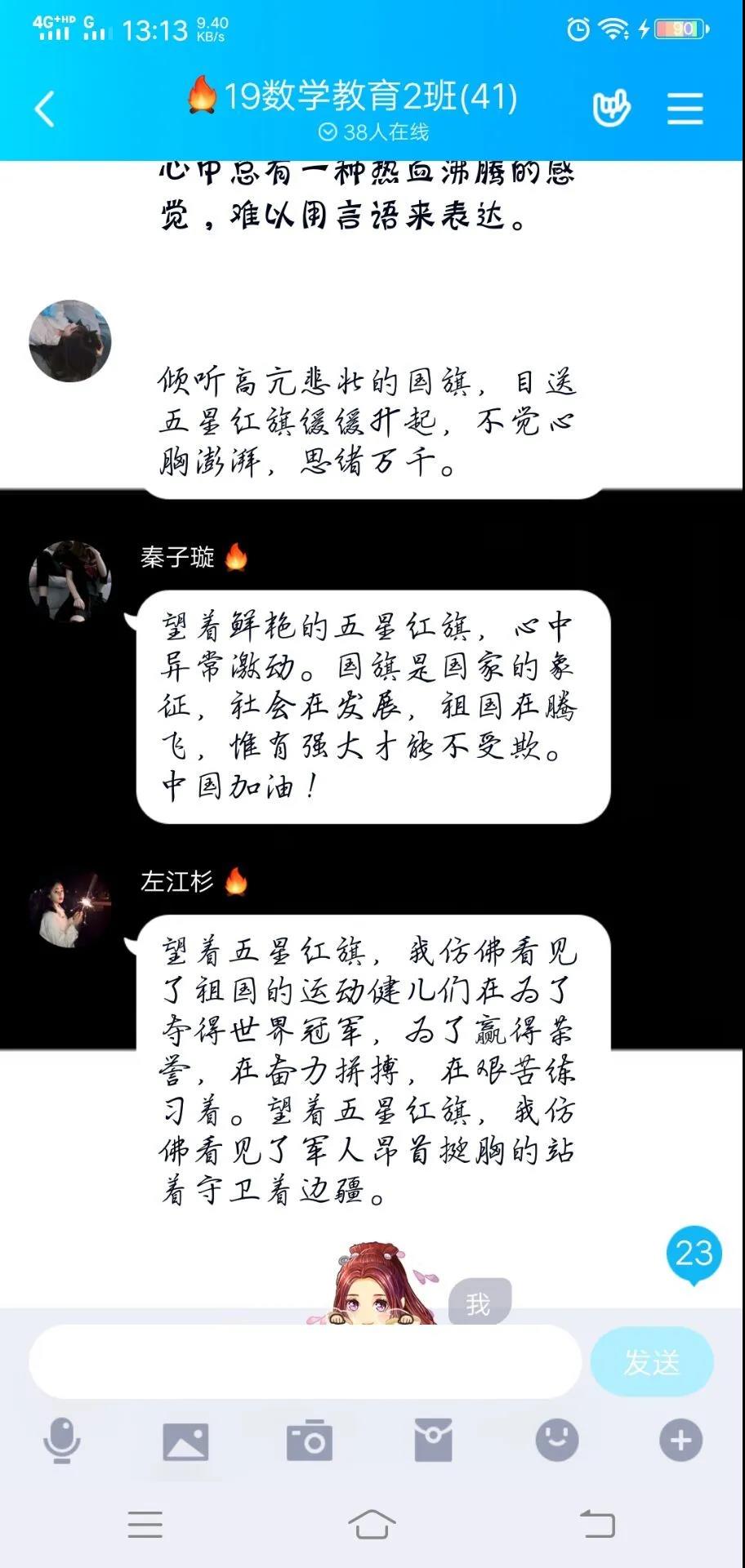
Task: Open the group menu icon
Action: (685, 109)
